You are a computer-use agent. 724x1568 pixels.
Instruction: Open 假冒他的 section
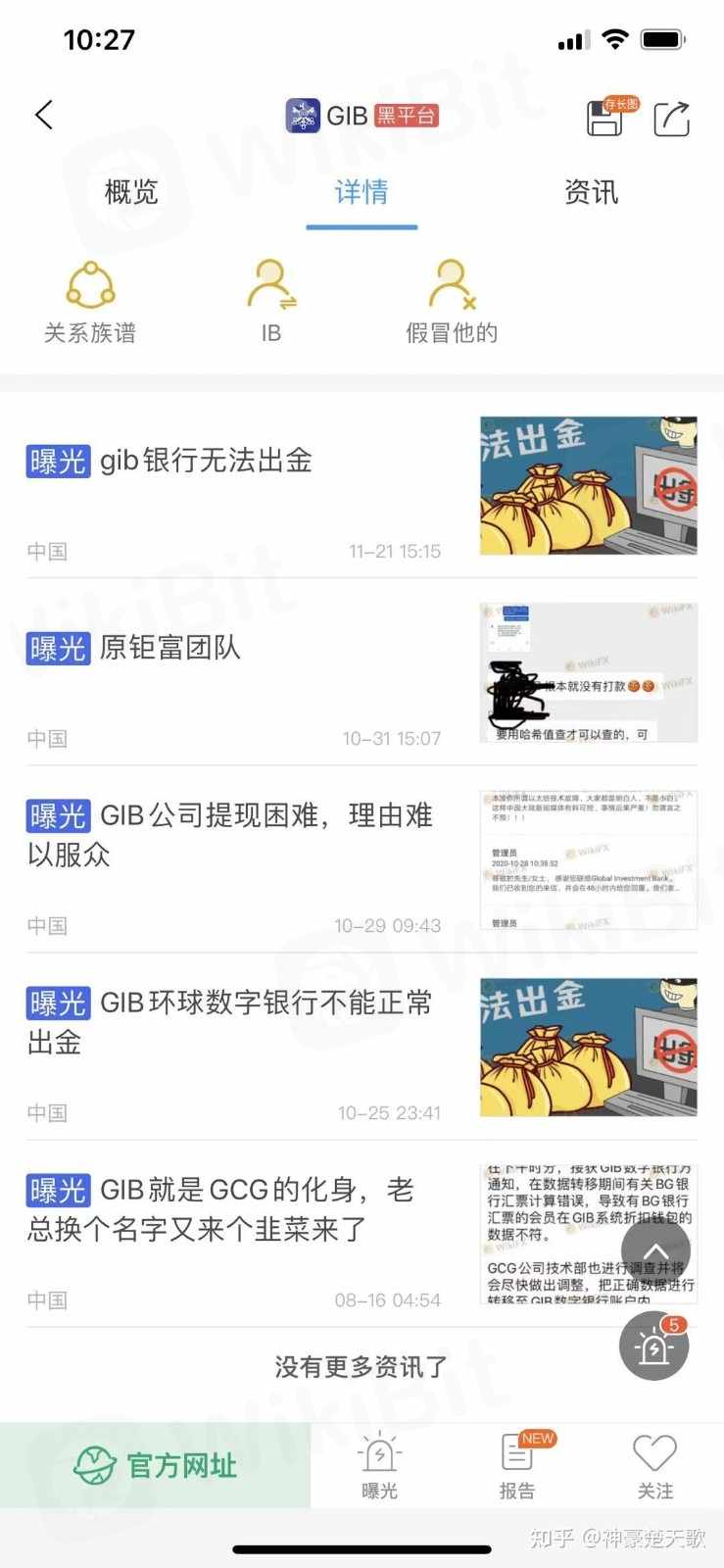tap(452, 302)
